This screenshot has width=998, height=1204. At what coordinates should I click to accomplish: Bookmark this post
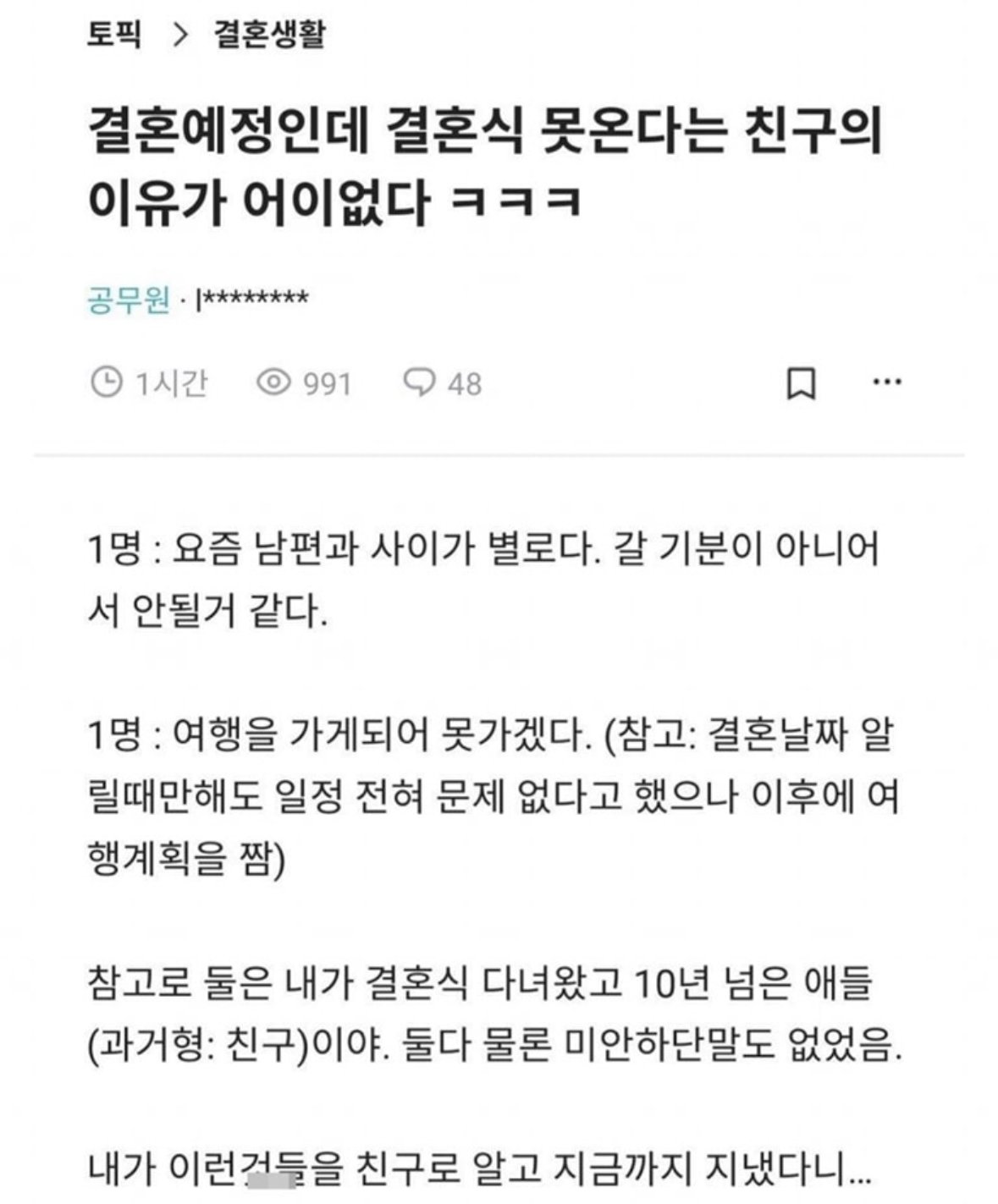coord(801,383)
